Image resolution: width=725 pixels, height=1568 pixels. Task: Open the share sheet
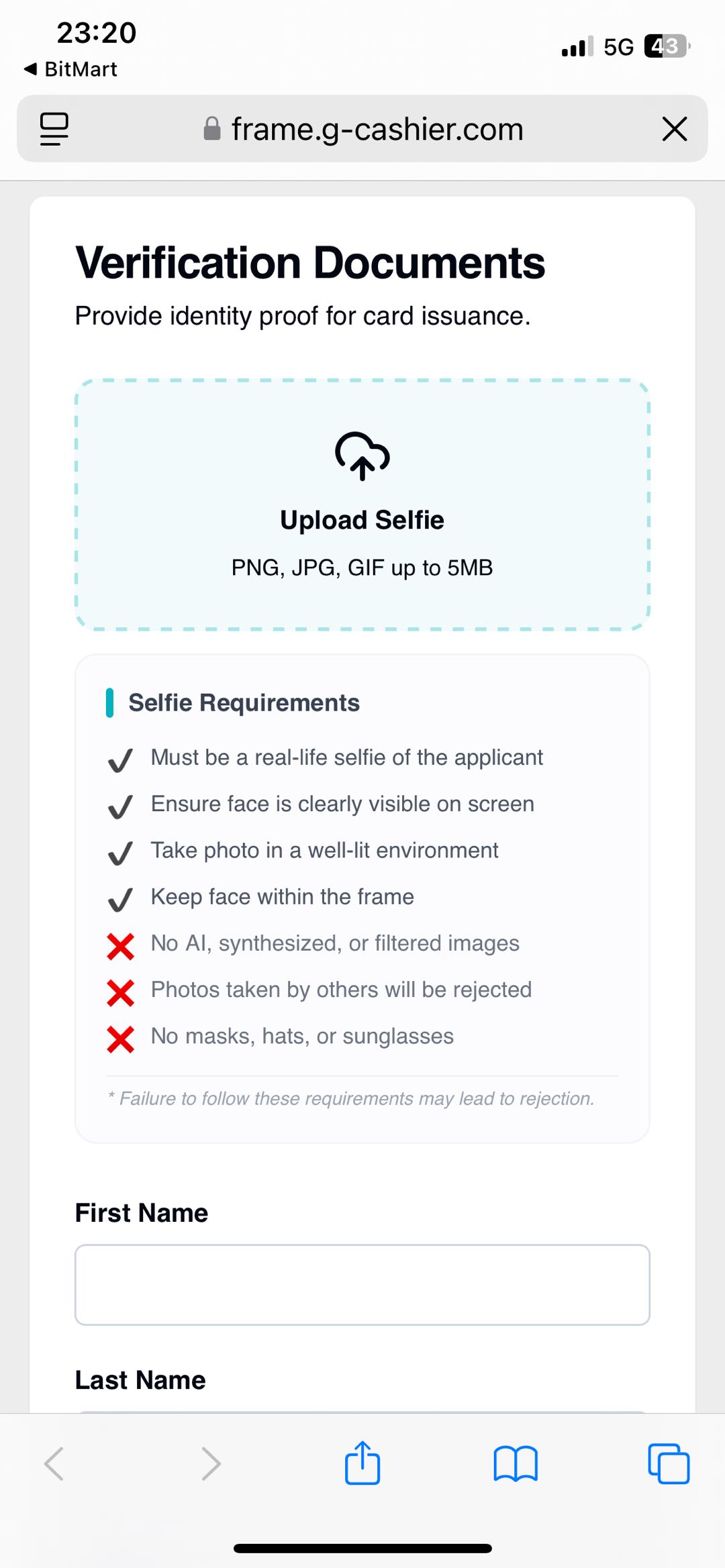[362, 1463]
